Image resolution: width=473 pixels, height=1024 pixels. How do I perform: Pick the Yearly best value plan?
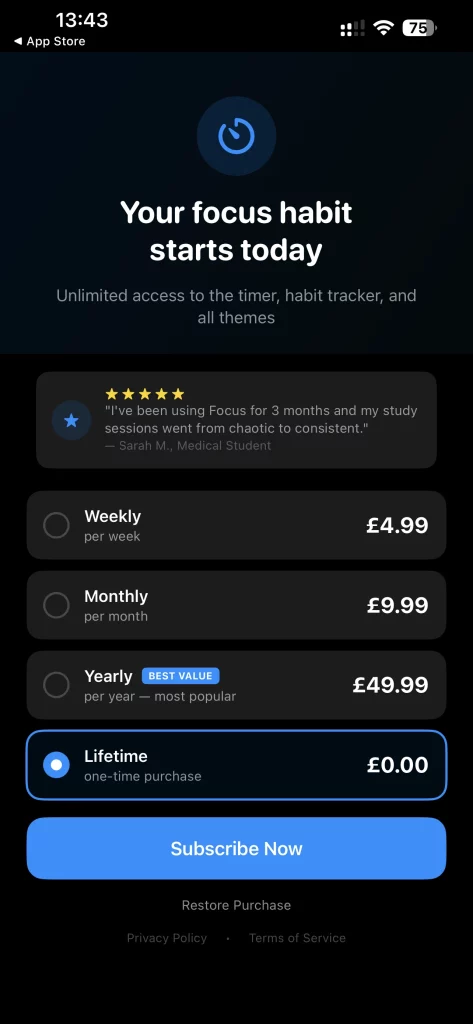coord(236,685)
